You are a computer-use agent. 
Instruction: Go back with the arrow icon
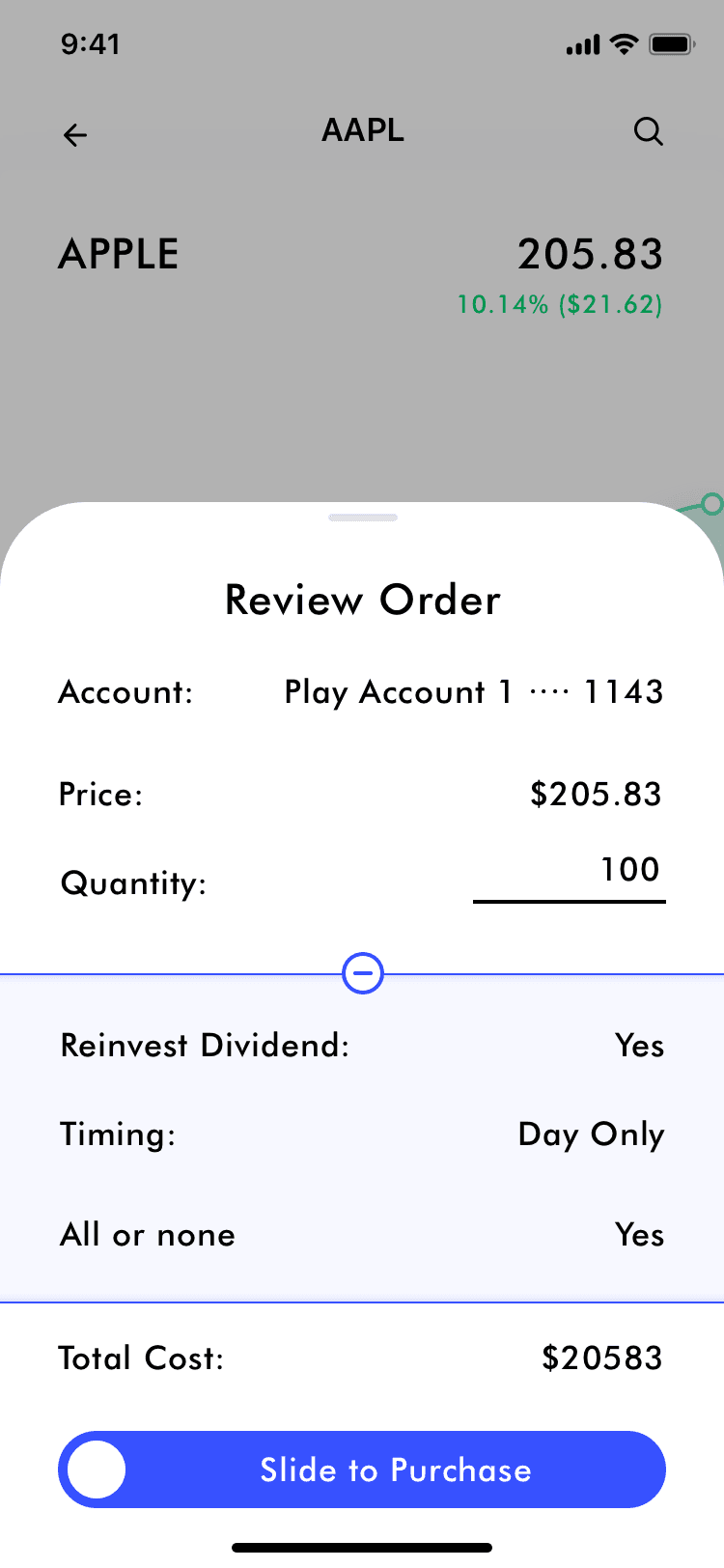[x=75, y=135]
